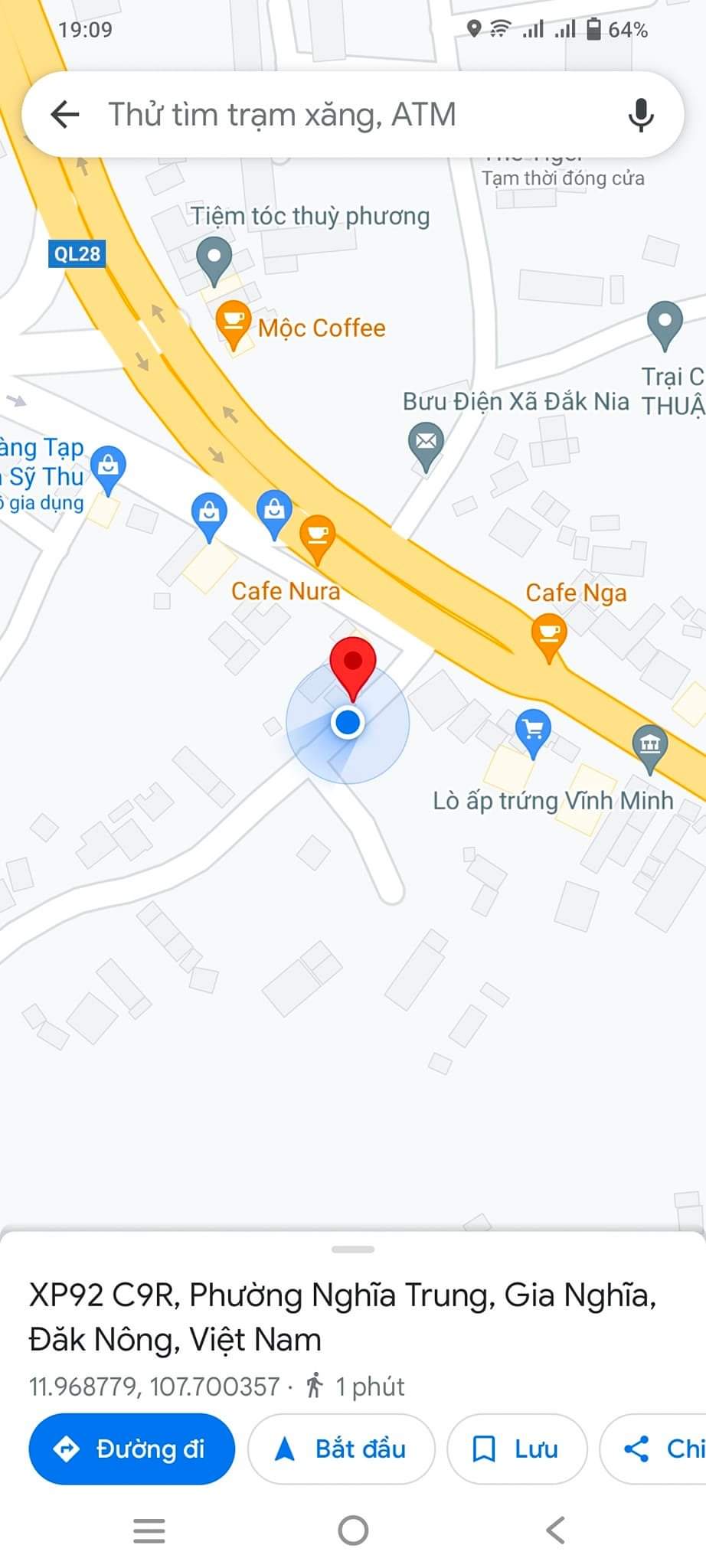Save this location with Lưu

tap(517, 1449)
